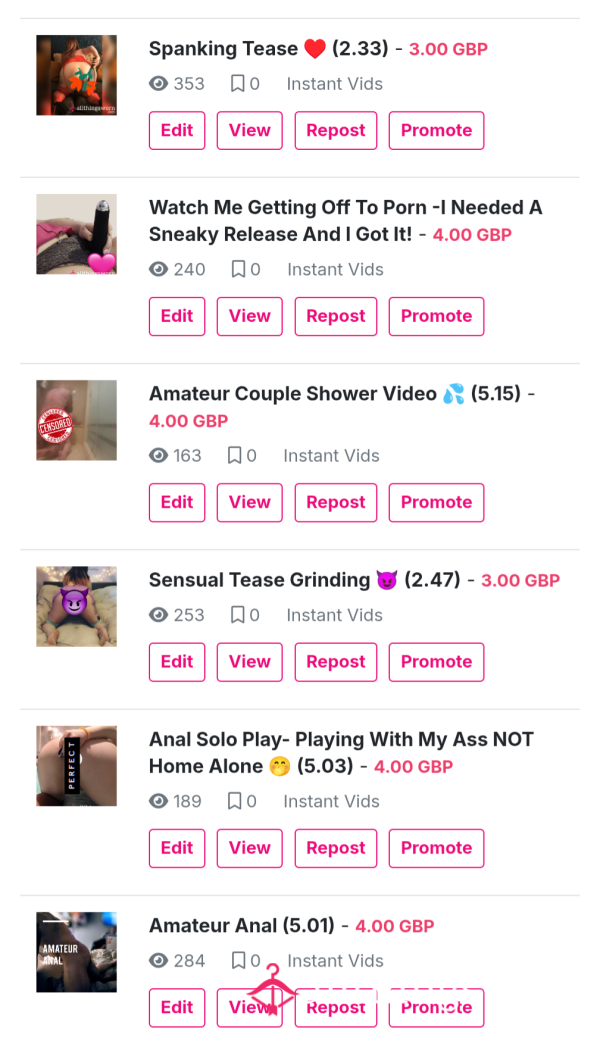The width and height of the screenshot is (600, 1044).
Task: View the Sensual Tease Grinding listing
Action: click(250, 662)
